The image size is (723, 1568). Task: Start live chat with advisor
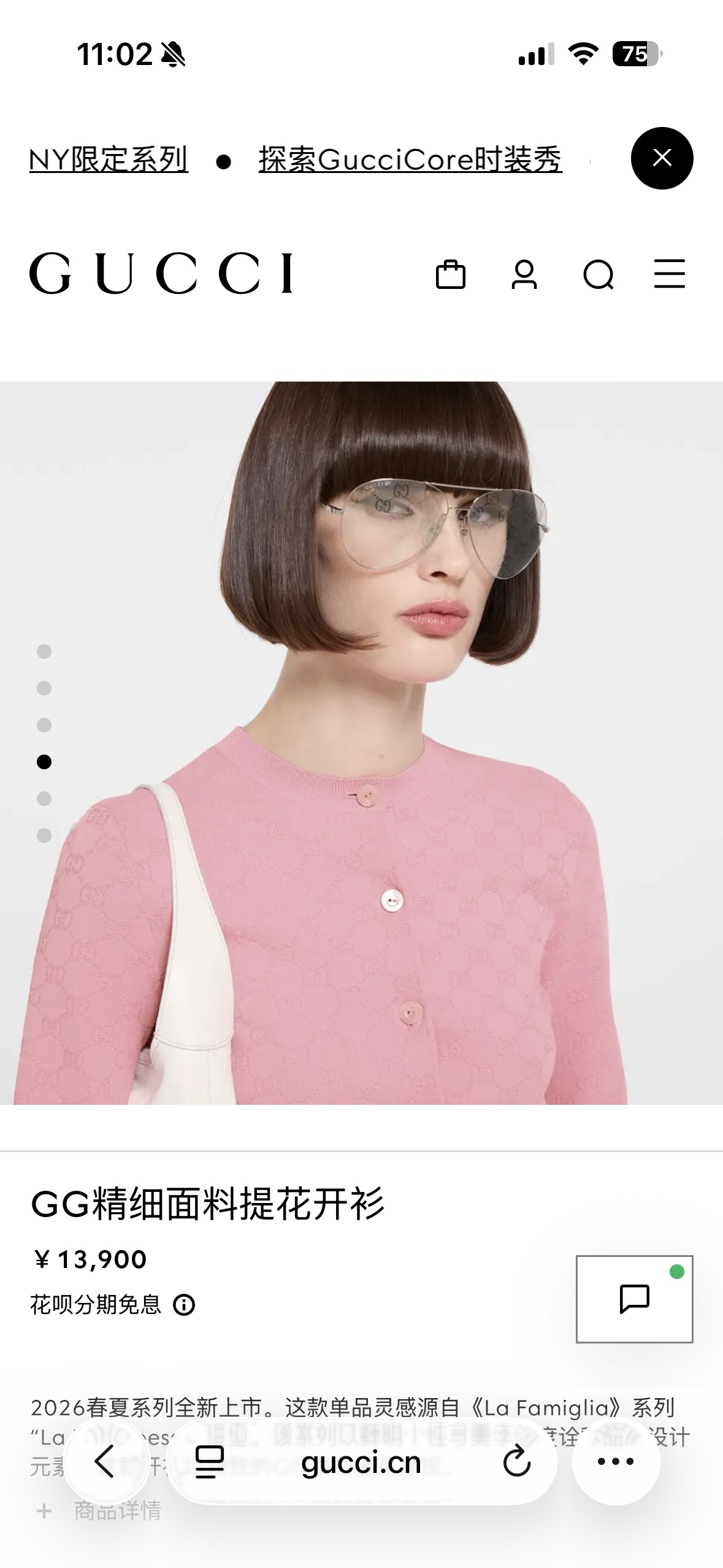[635, 1299]
